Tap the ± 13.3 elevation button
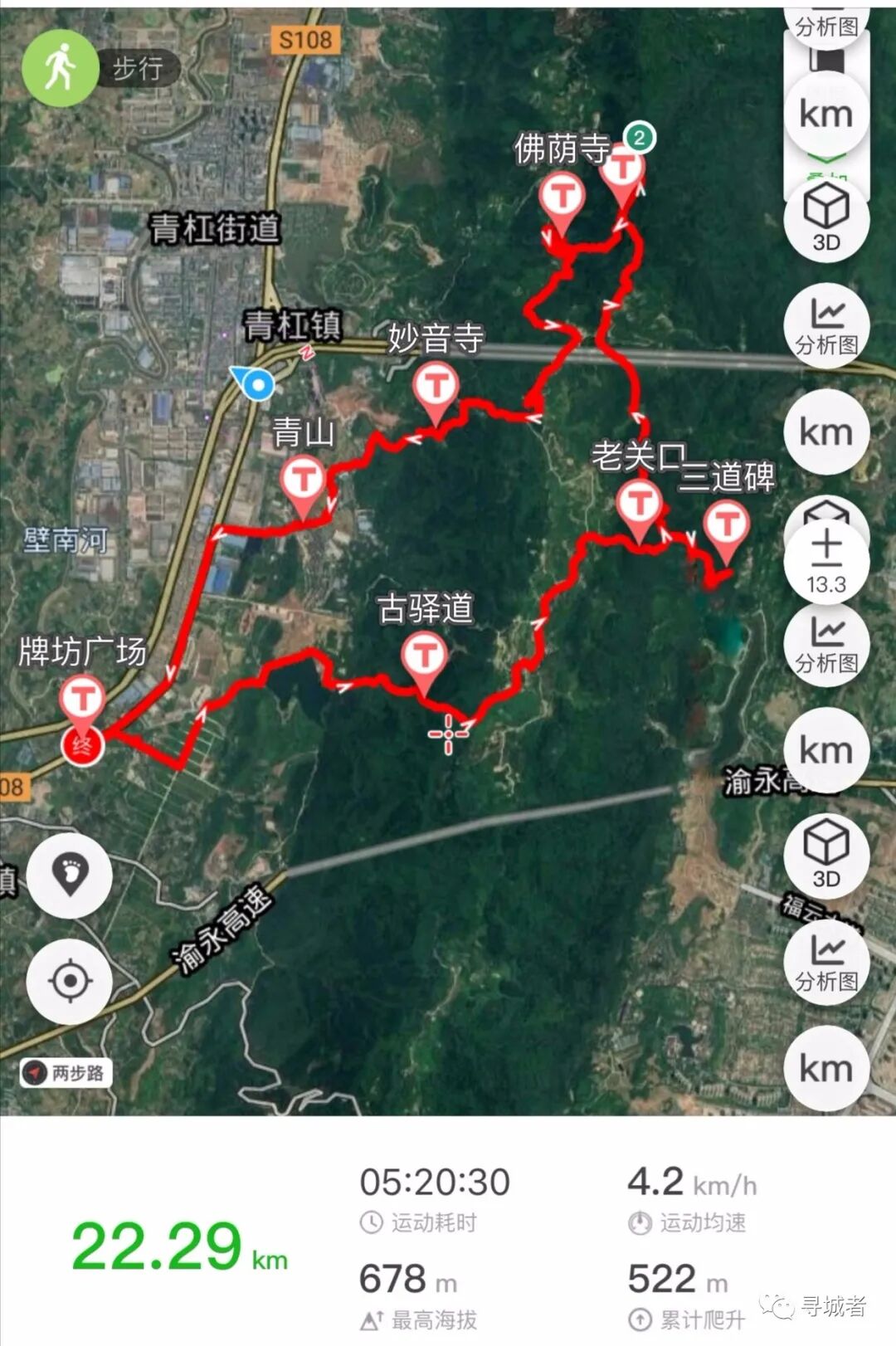Viewport: 896px width, 1346px height. pyautogui.click(x=826, y=562)
